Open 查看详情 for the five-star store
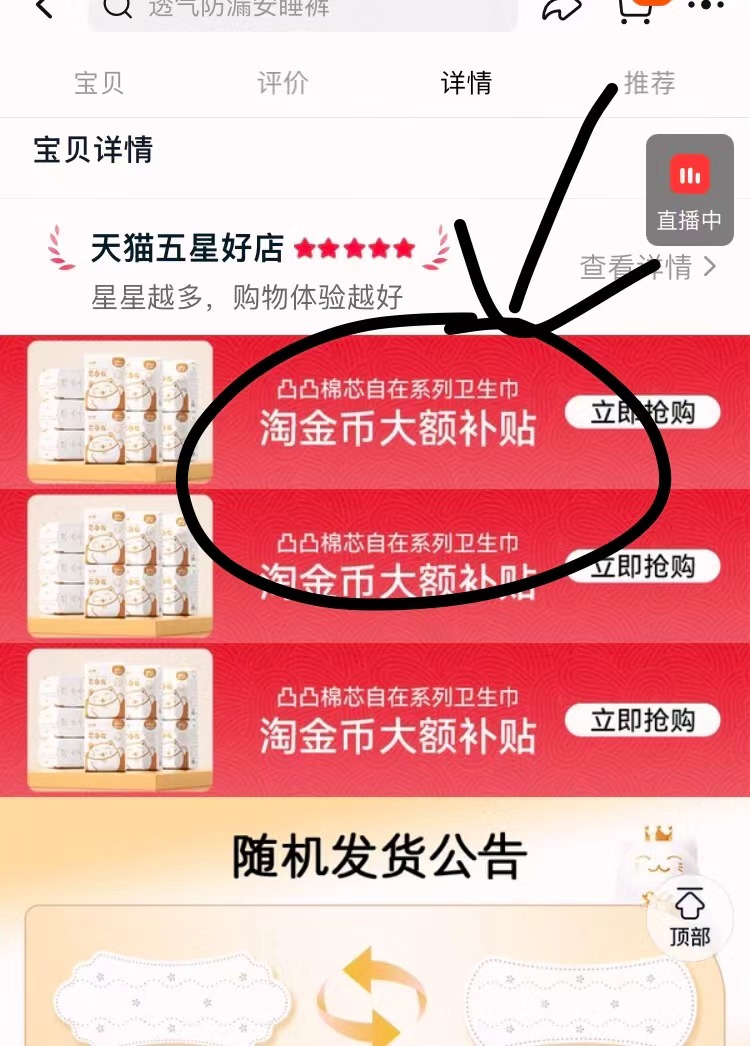The image size is (750, 1046). 648,267
